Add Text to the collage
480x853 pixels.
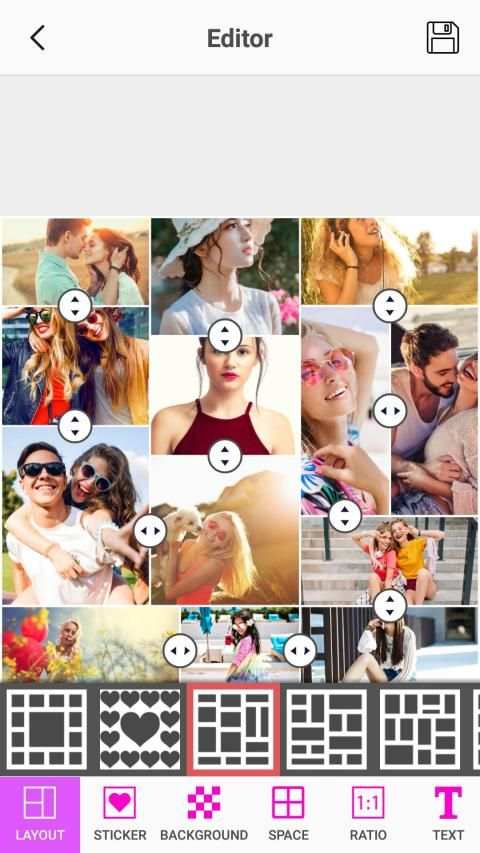[448, 814]
